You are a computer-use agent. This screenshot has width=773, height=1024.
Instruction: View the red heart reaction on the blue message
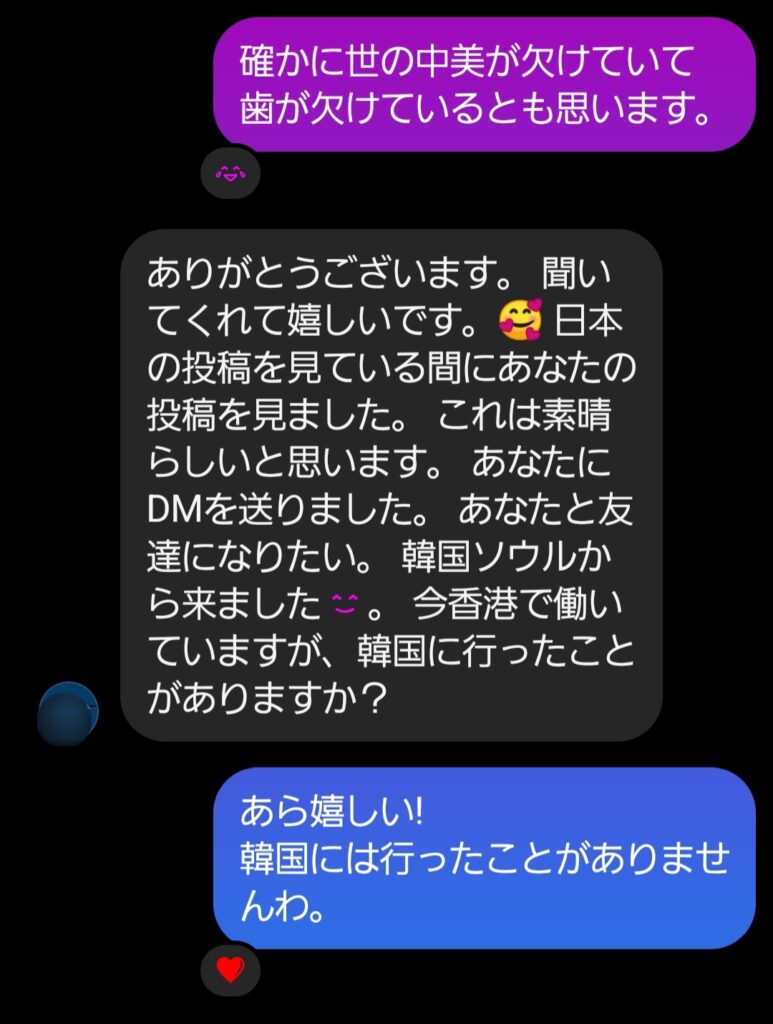pos(230,969)
